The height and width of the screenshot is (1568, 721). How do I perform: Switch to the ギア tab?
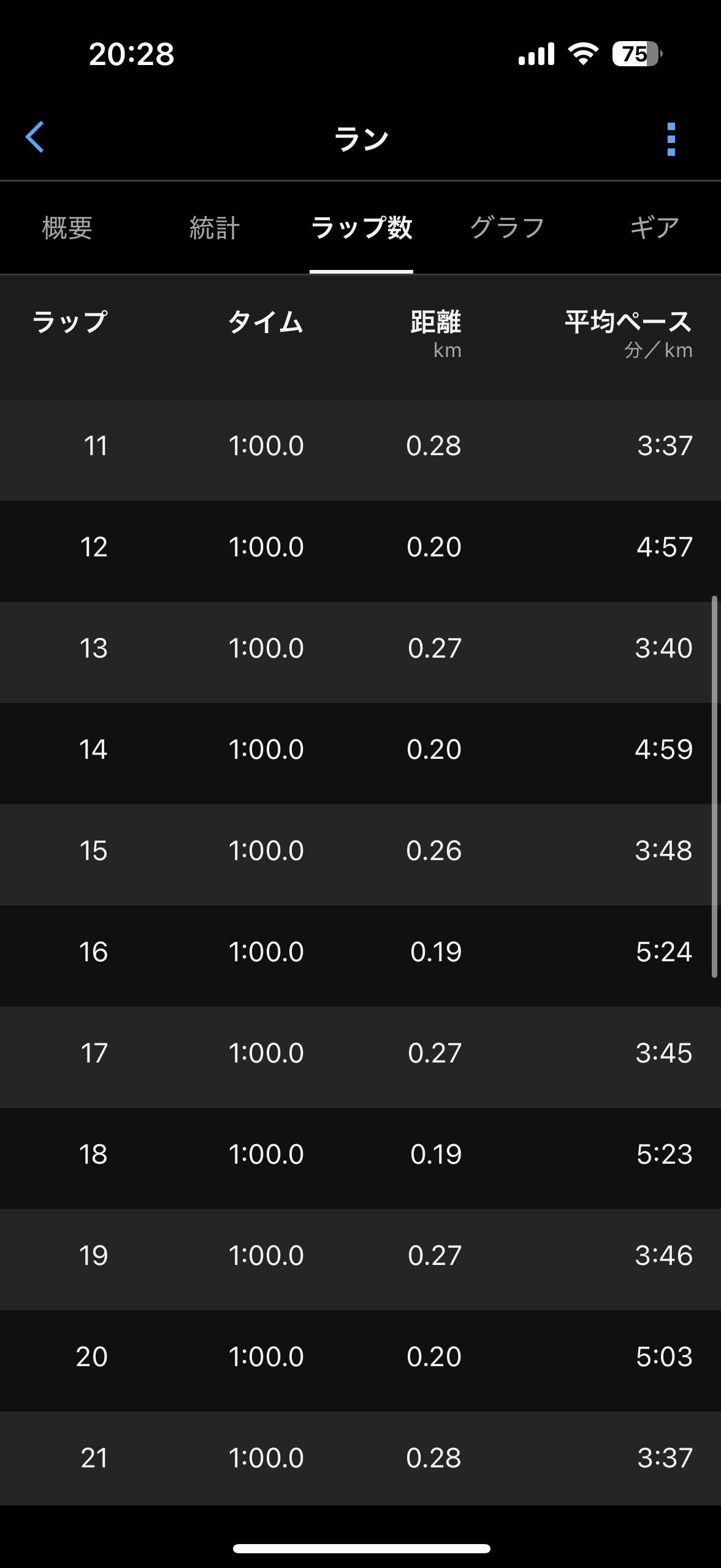654,228
